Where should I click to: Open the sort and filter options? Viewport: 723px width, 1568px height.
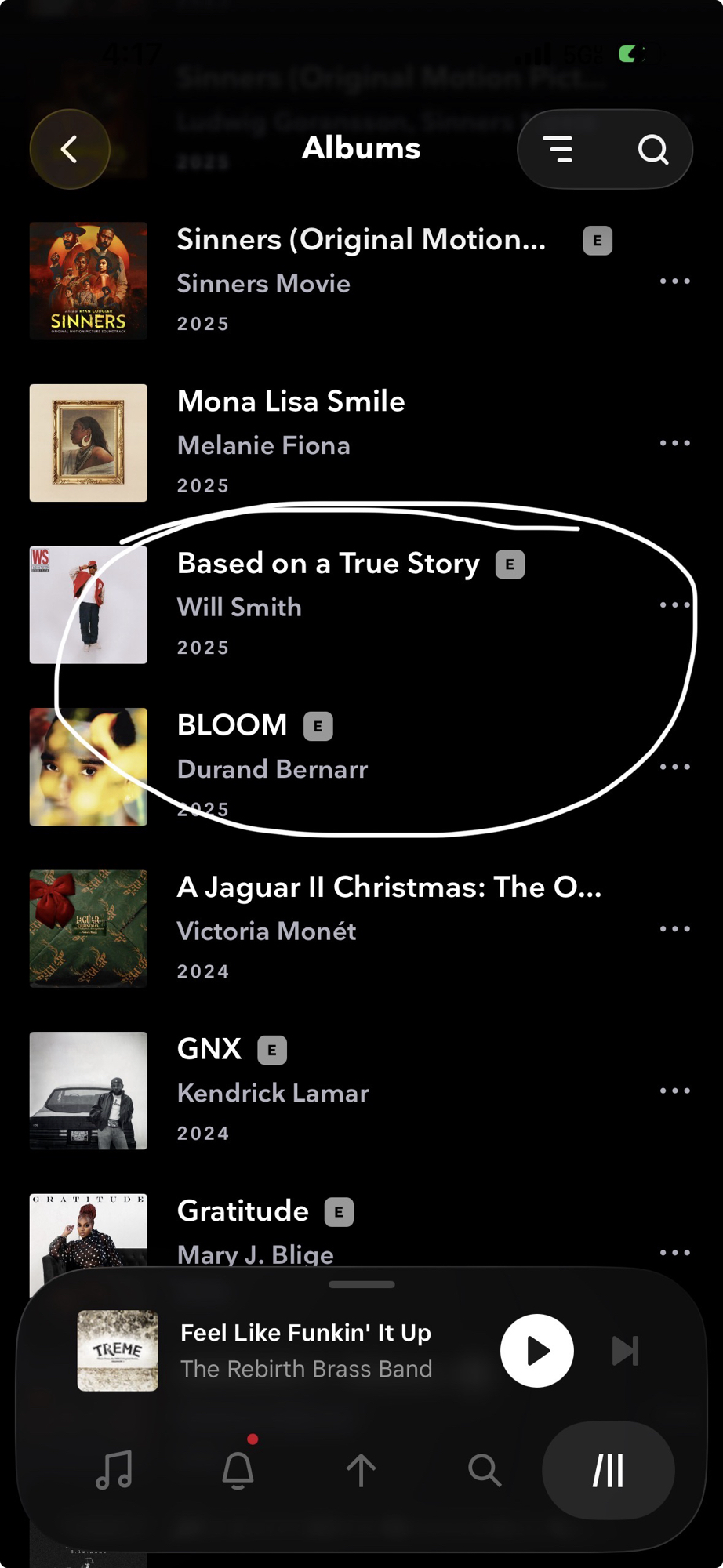(x=558, y=149)
